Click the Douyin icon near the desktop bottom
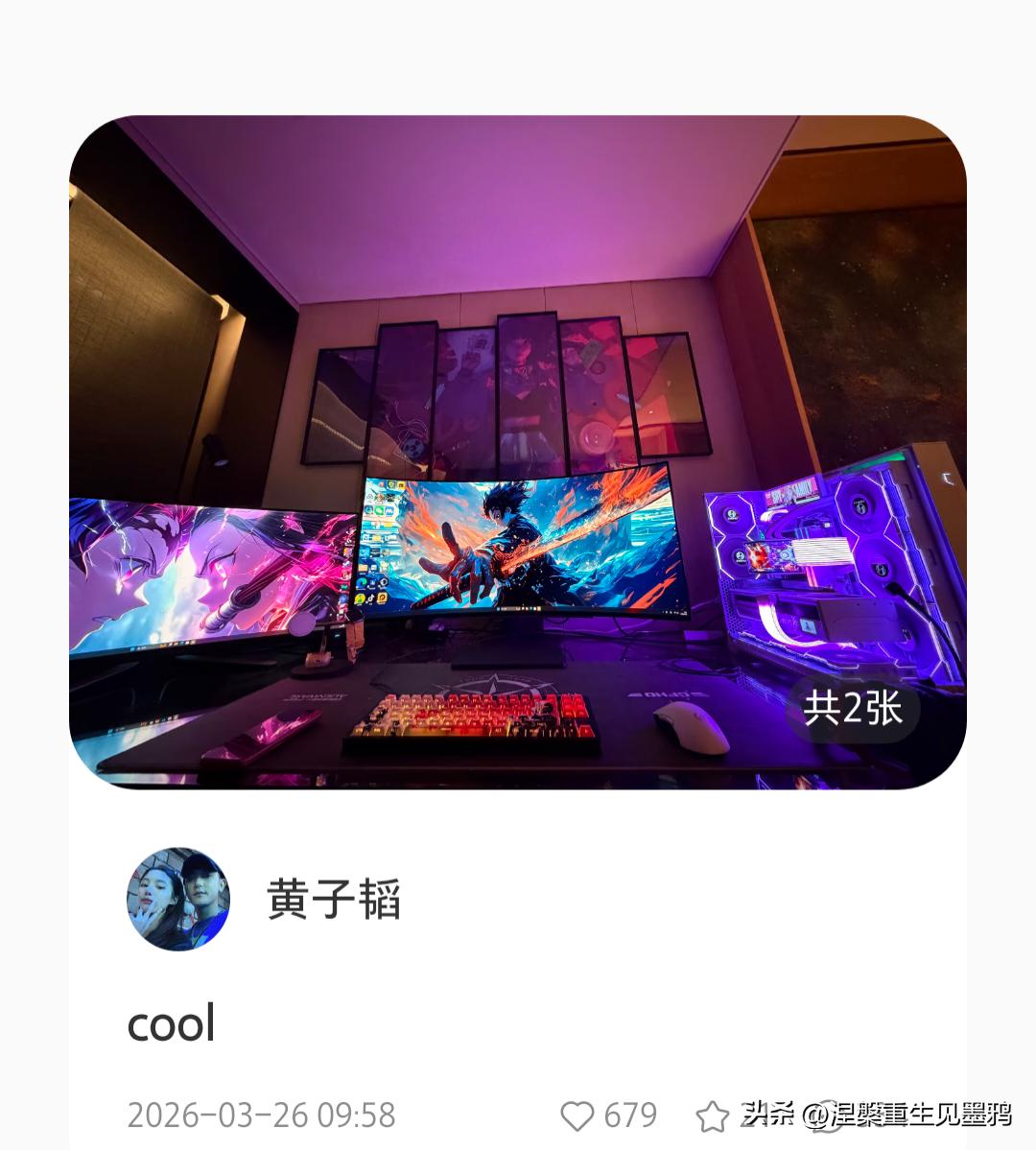 [371, 598]
